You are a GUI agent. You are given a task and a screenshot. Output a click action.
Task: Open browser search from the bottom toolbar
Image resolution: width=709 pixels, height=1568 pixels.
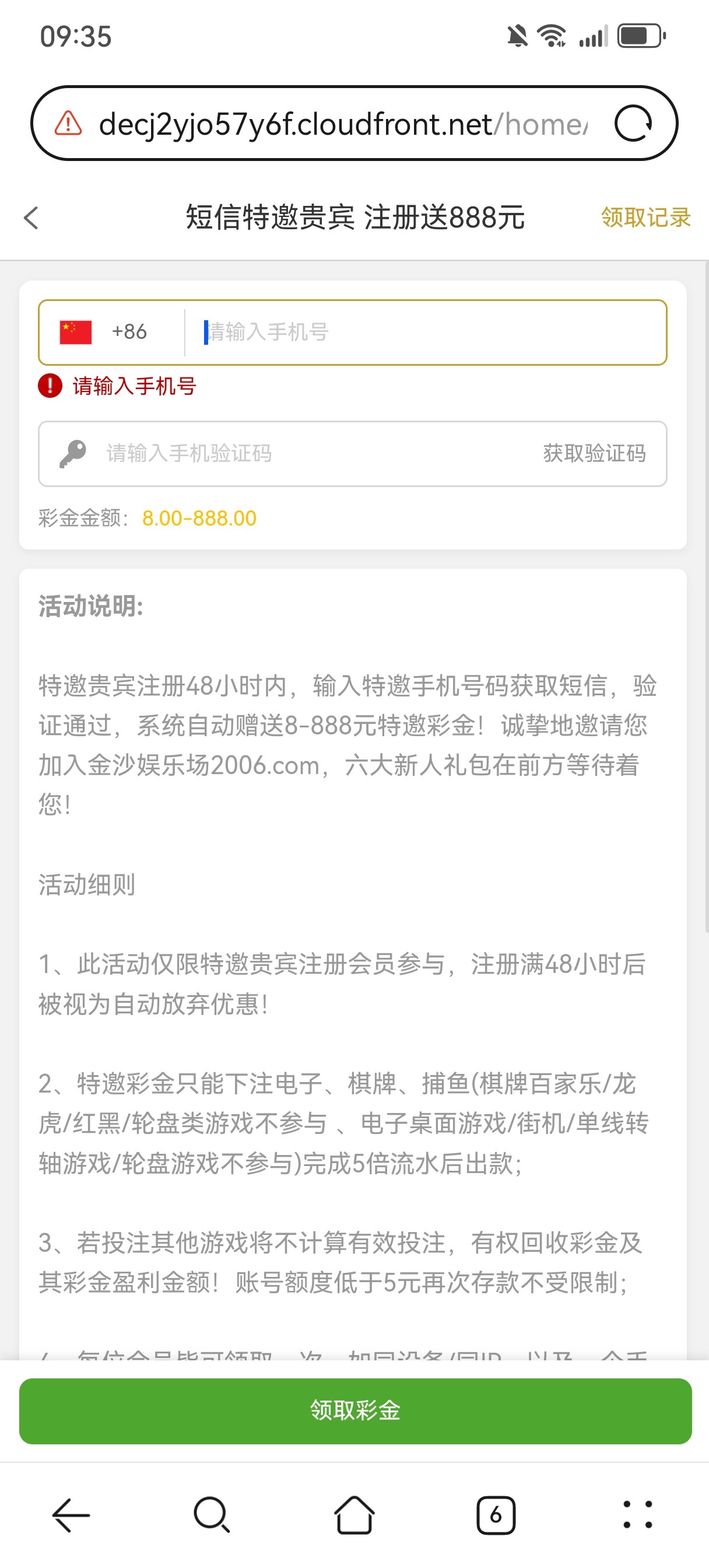click(x=212, y=1514)
